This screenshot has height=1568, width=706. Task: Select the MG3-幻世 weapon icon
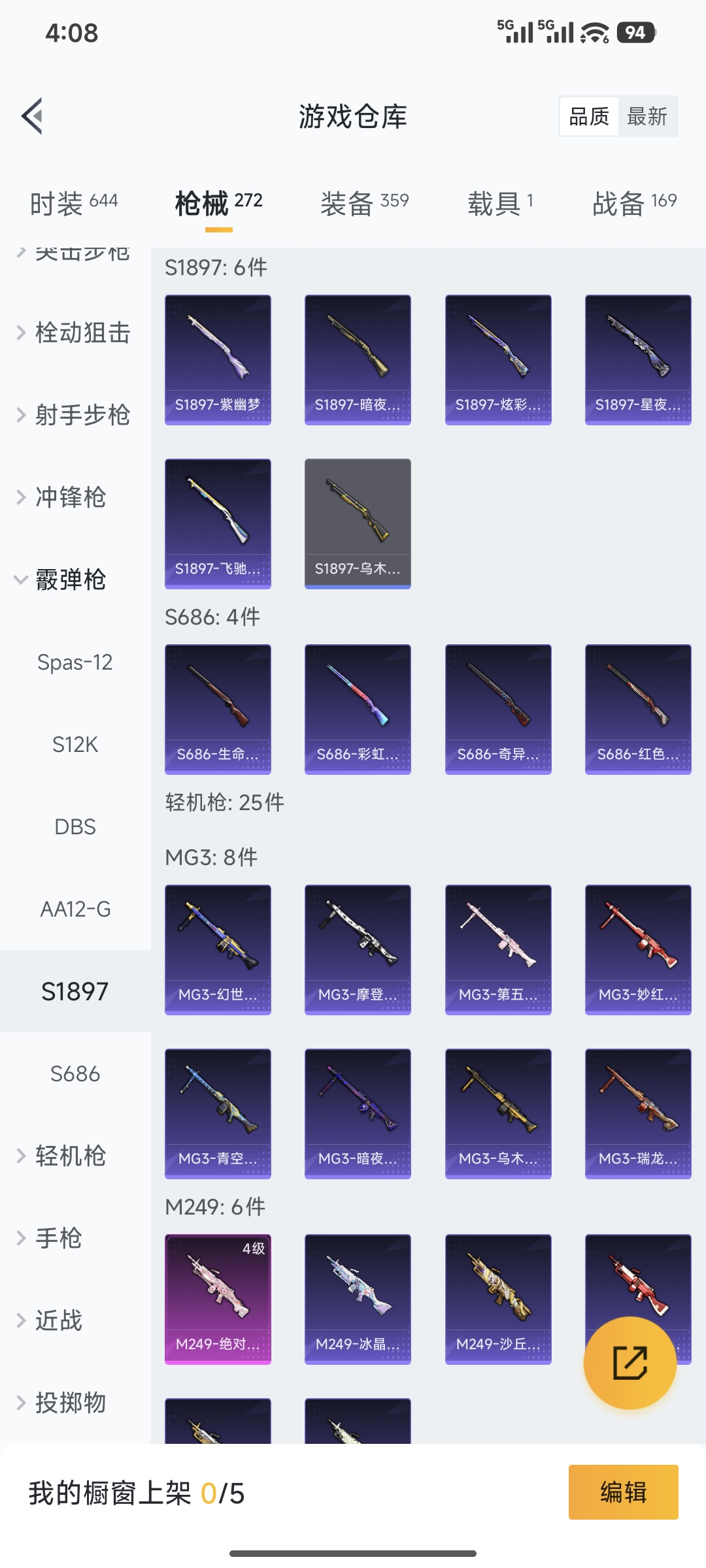coord(218,949)
